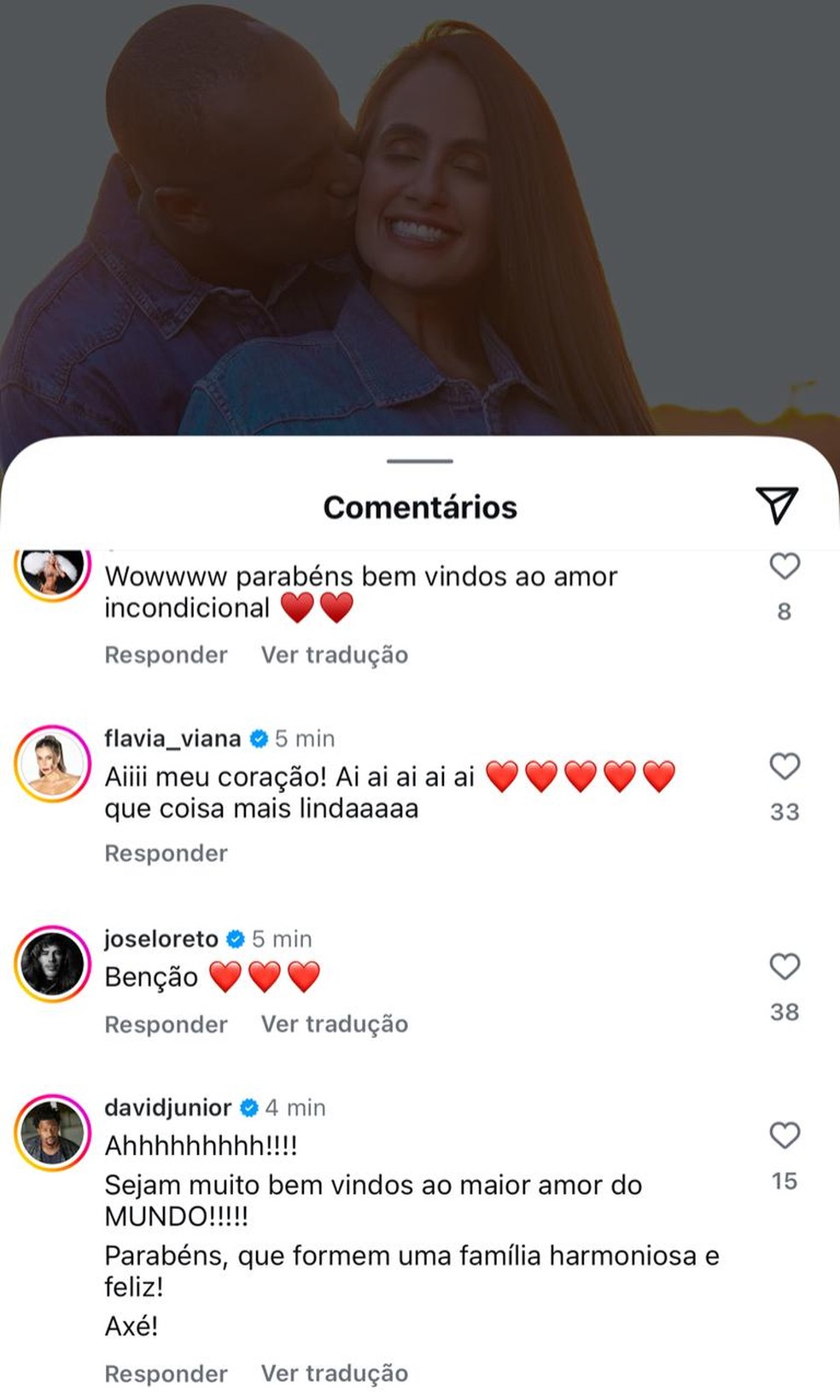Reply to davidjunior's comment
Screen dimensions: 840x1400
pyautogui.click(x=166, y=1374)
